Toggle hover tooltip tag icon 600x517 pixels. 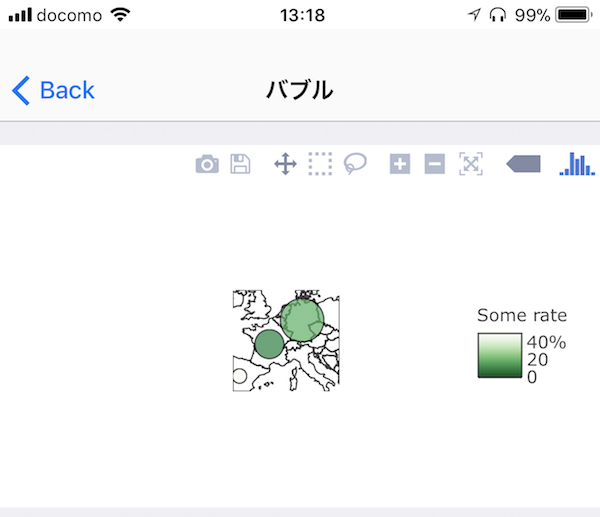(x=524, y=163)
